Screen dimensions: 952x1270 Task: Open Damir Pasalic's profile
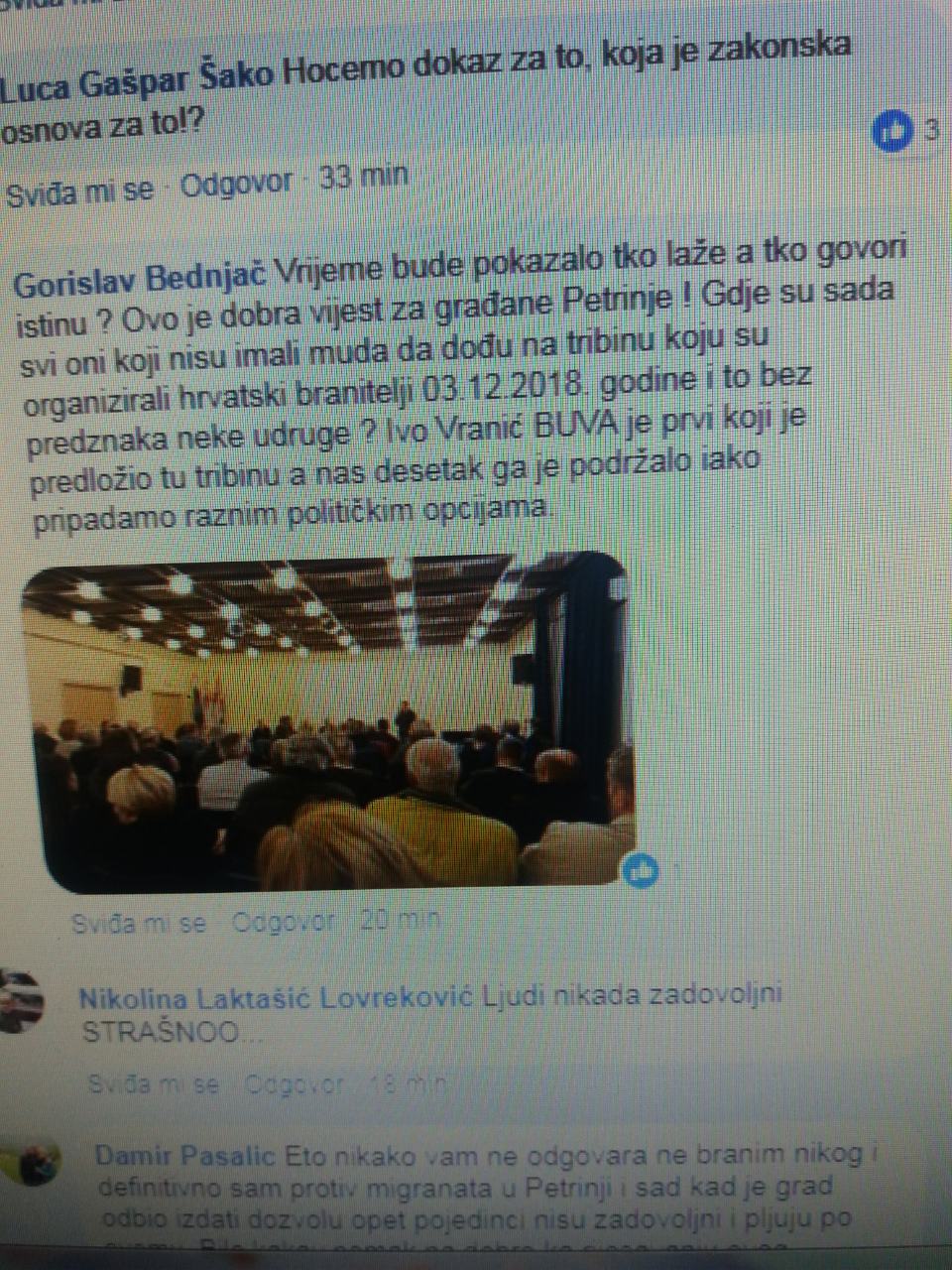(186, 1156)
